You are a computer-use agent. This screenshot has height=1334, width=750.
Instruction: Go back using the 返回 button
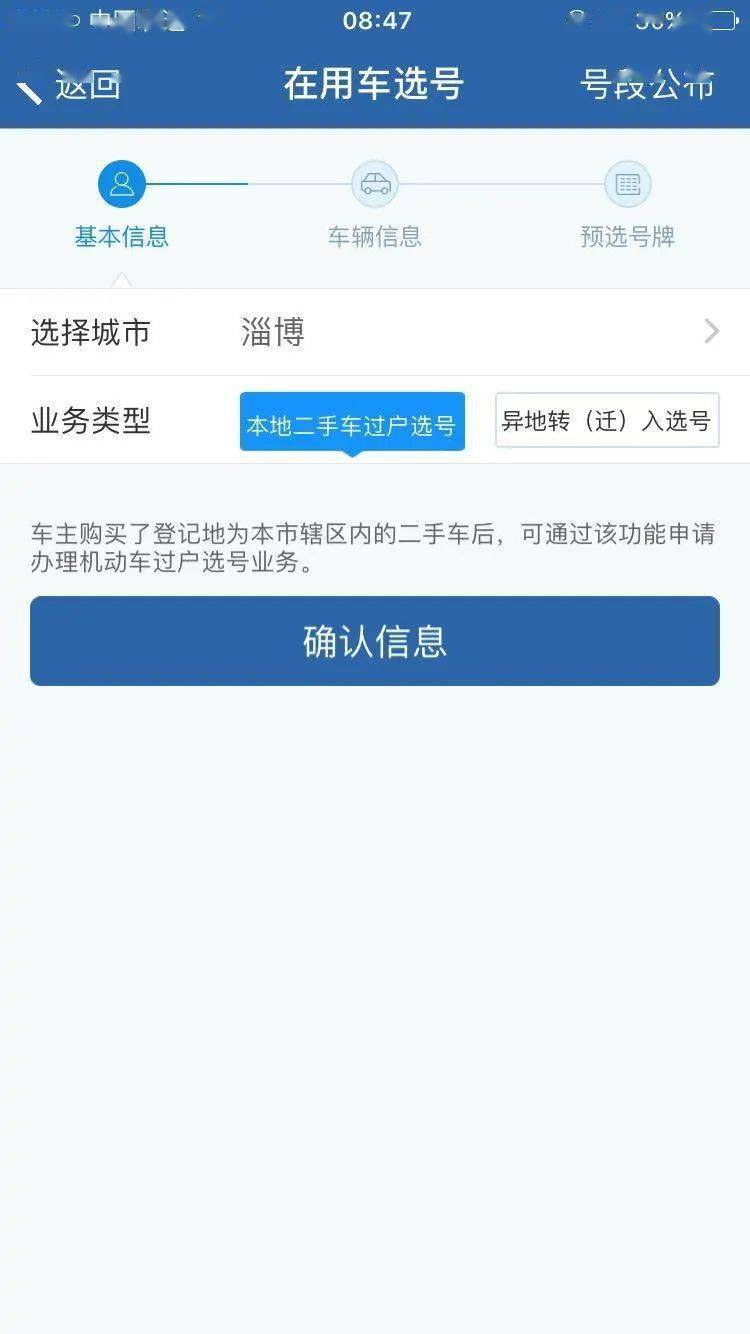pyautogui.click(x=70, y=86)
